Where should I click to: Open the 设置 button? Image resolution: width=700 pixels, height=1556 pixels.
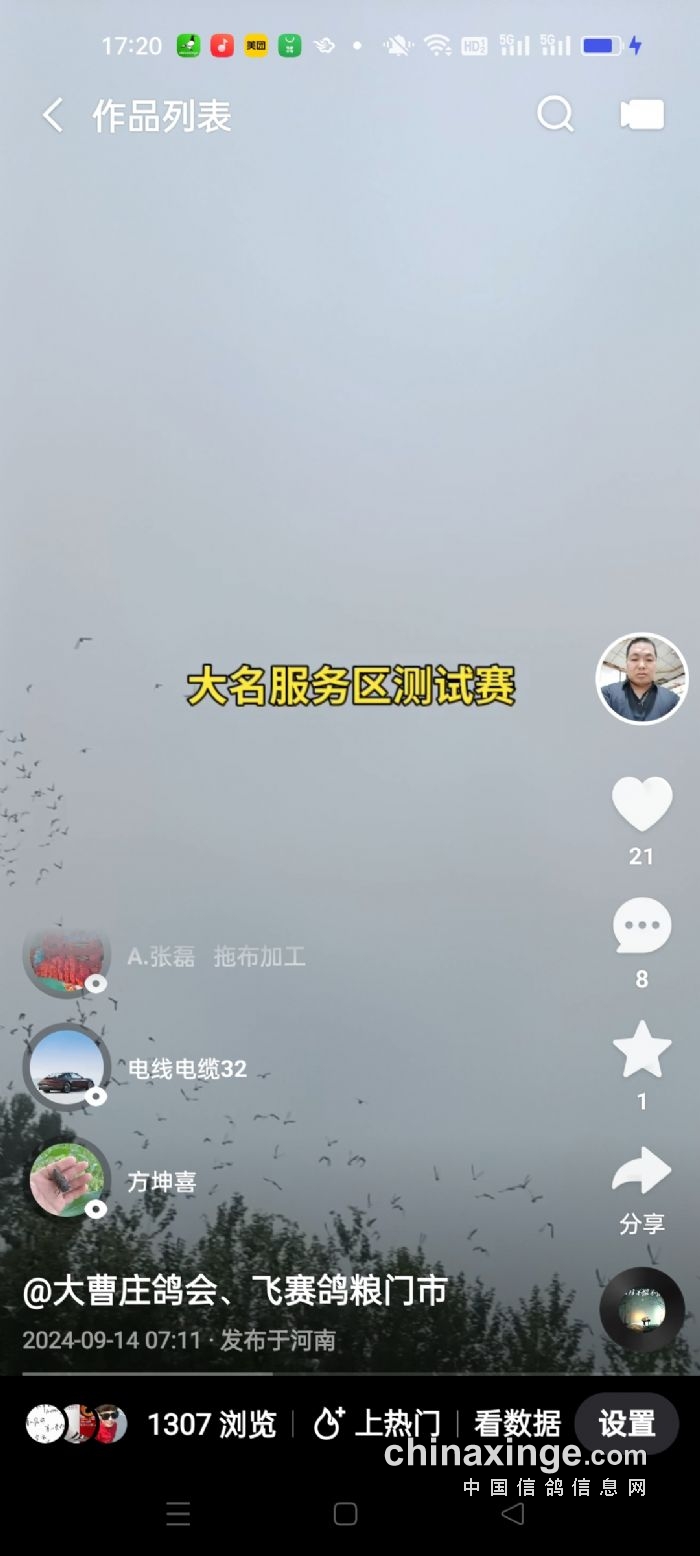[627, 1423]
